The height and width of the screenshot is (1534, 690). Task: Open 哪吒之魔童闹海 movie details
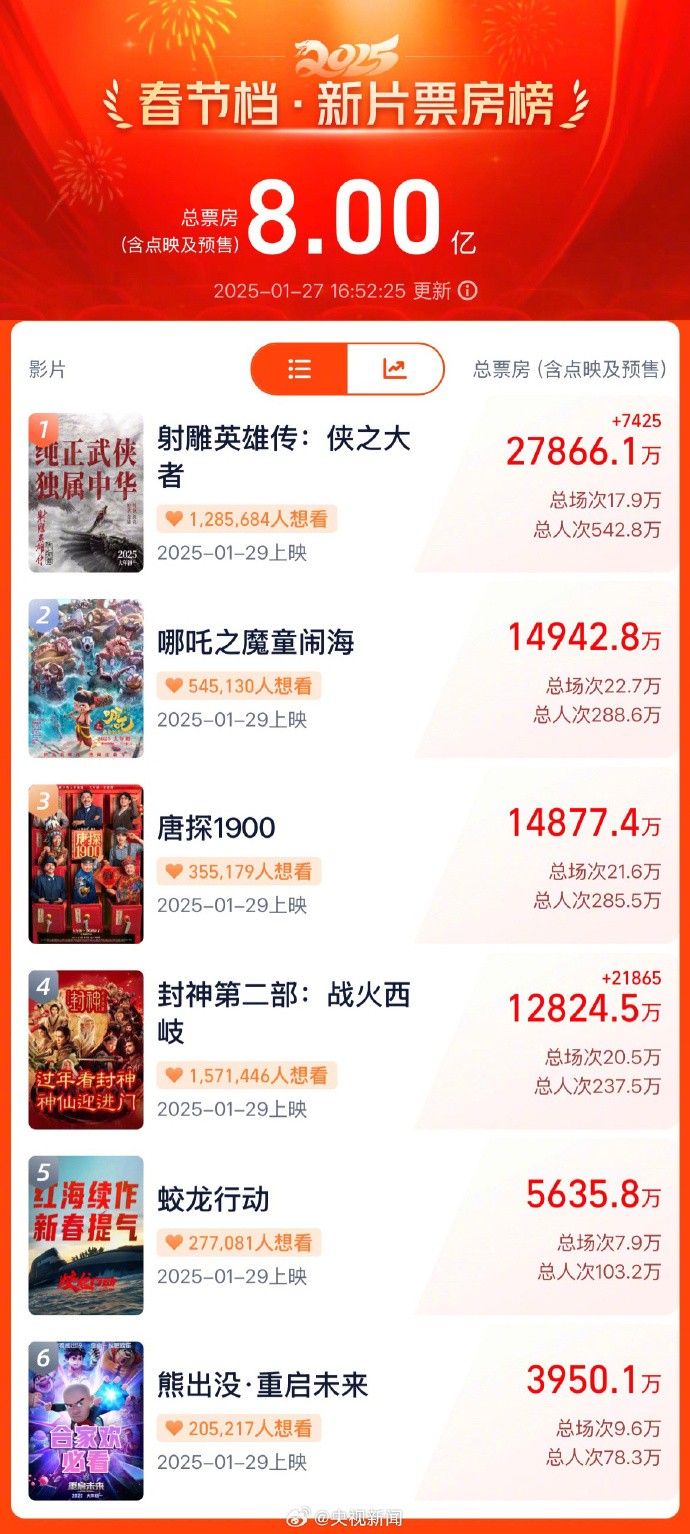[256, 642]
